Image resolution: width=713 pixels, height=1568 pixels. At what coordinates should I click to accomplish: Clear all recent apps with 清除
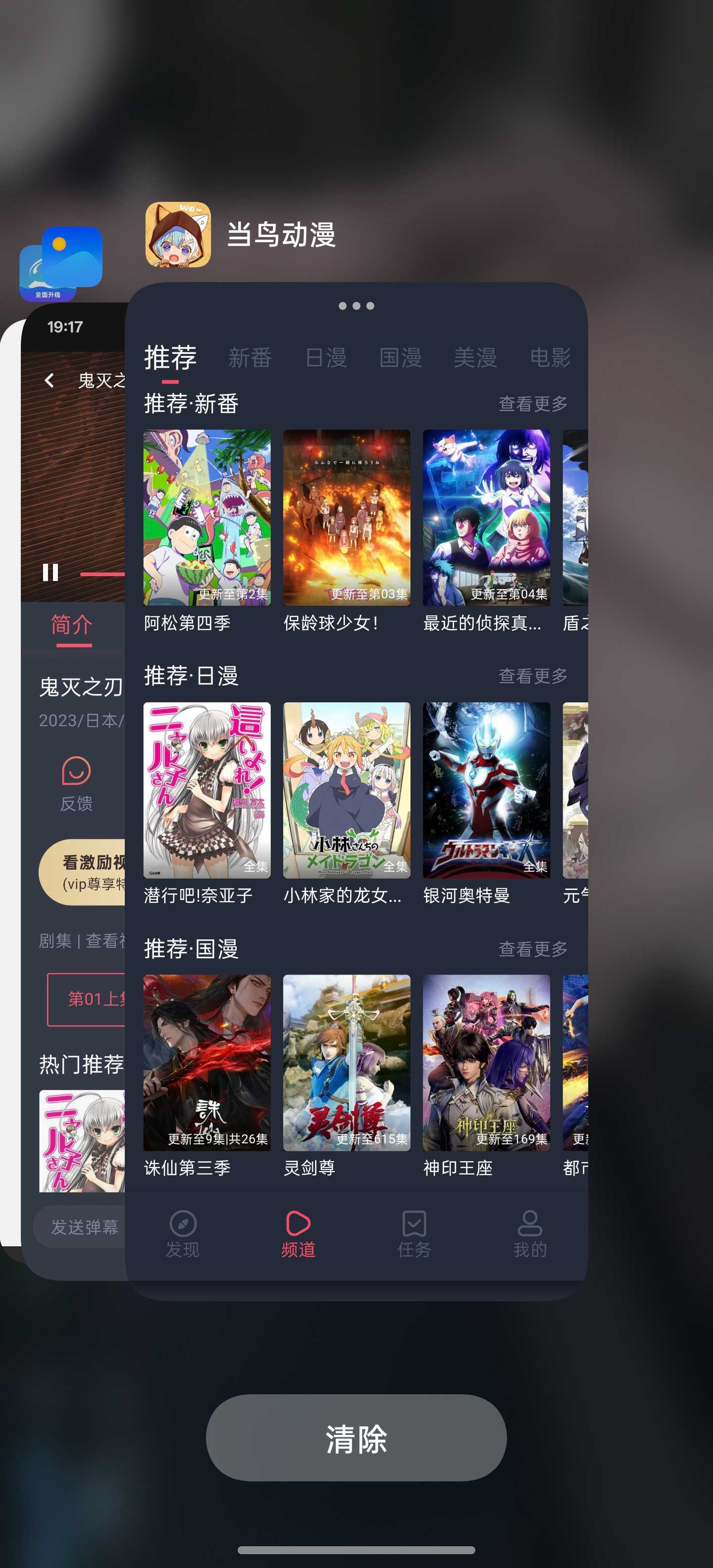coord(356,1438)
